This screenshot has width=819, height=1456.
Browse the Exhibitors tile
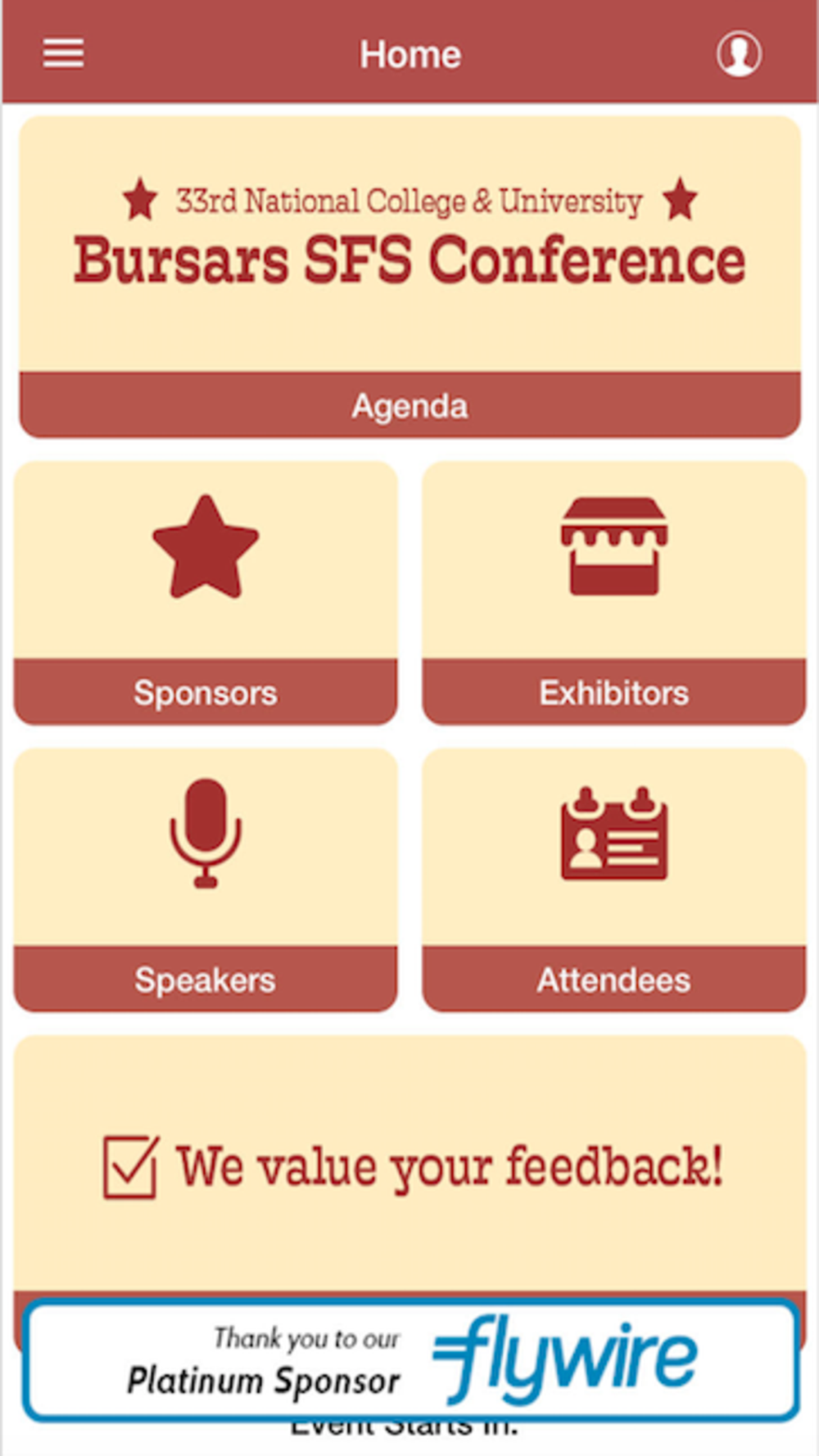tap(613, 593)
